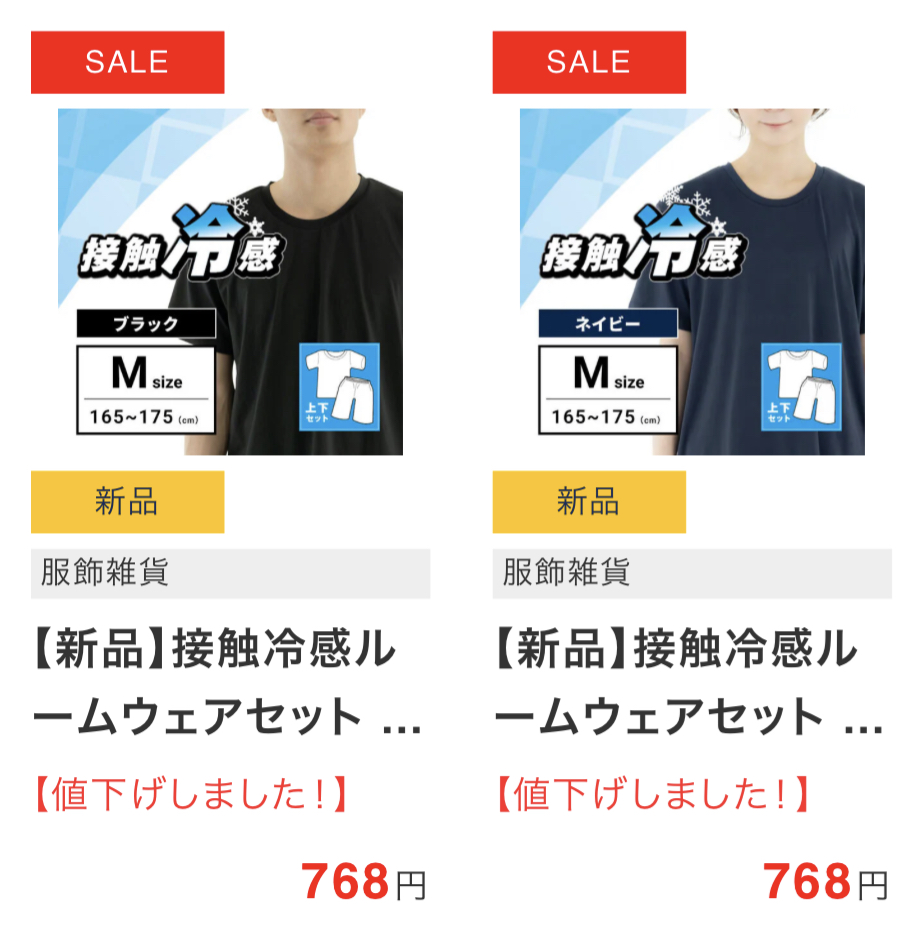Open the black ブラック room wear set product
Viewport: 921px width, 941px height.
230,282
